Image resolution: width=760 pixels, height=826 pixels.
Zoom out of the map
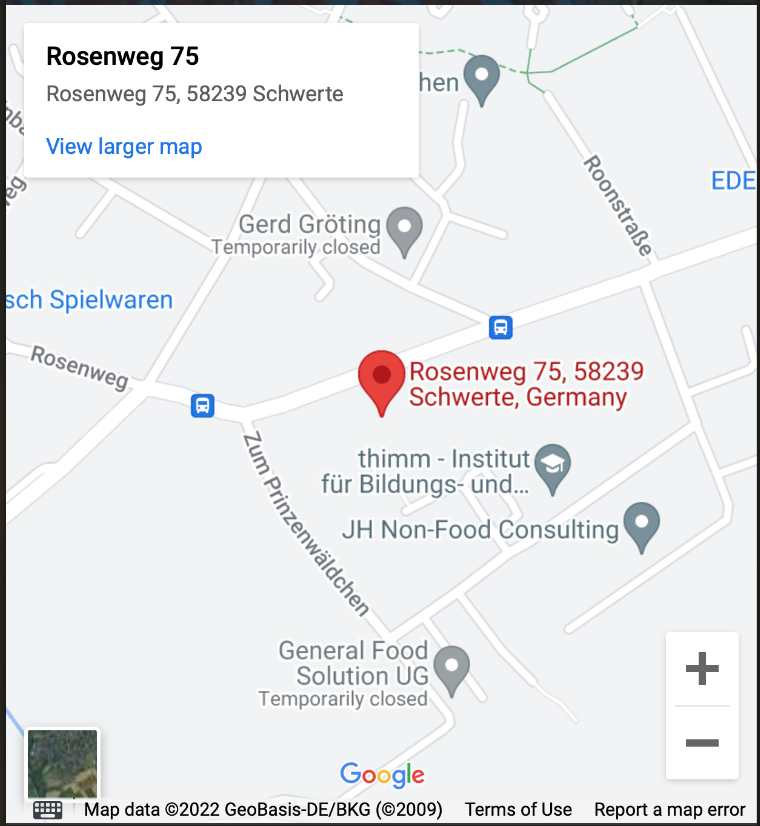[x=702, y=743]
